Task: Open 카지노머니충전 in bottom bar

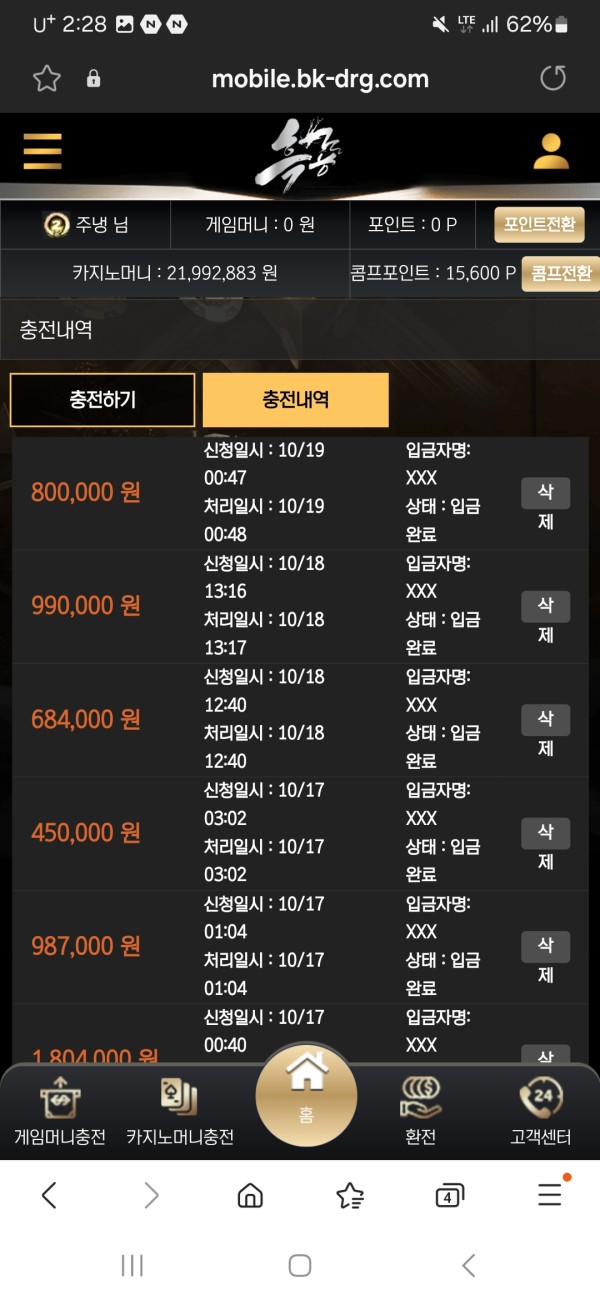Action: pyautogui.click(x=180, y=1112)
